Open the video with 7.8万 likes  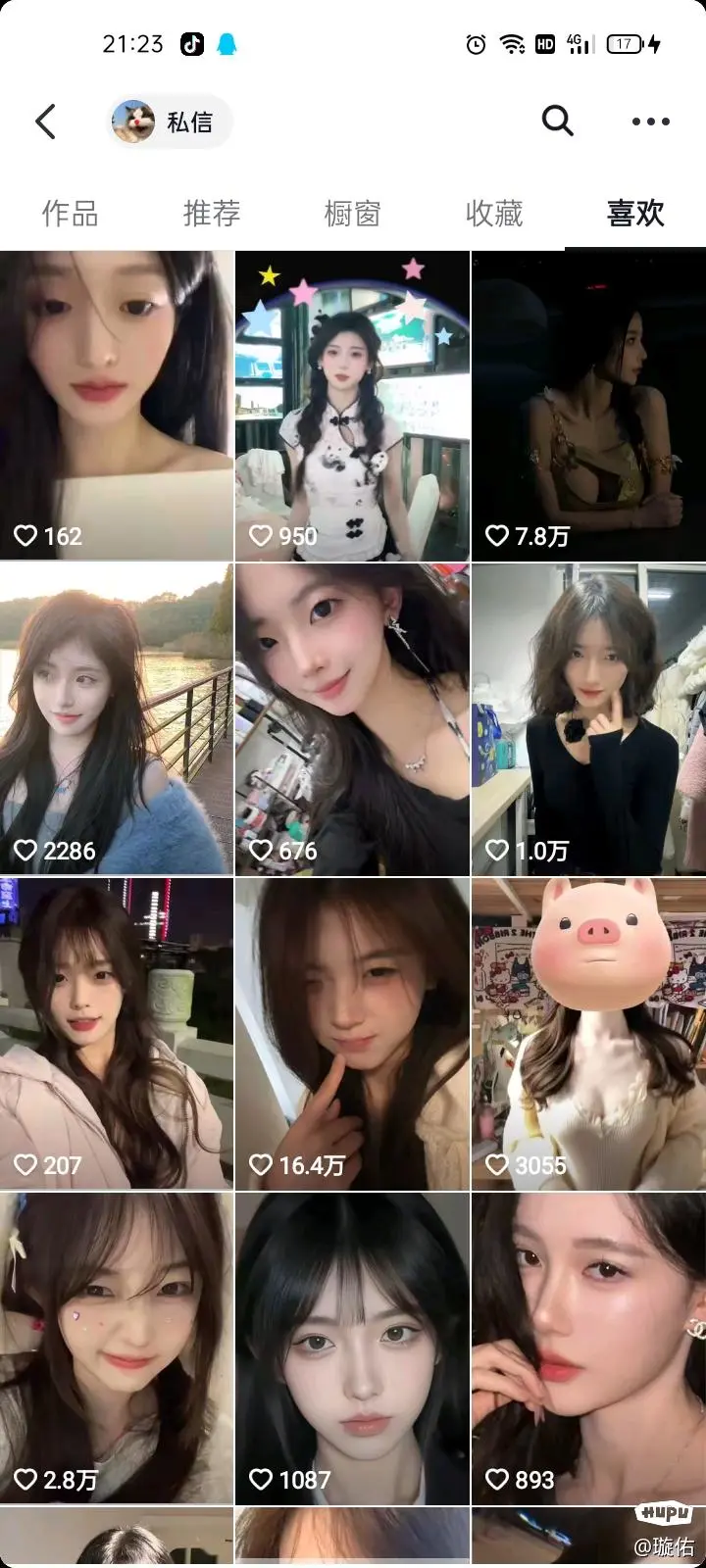click(588, 405)
